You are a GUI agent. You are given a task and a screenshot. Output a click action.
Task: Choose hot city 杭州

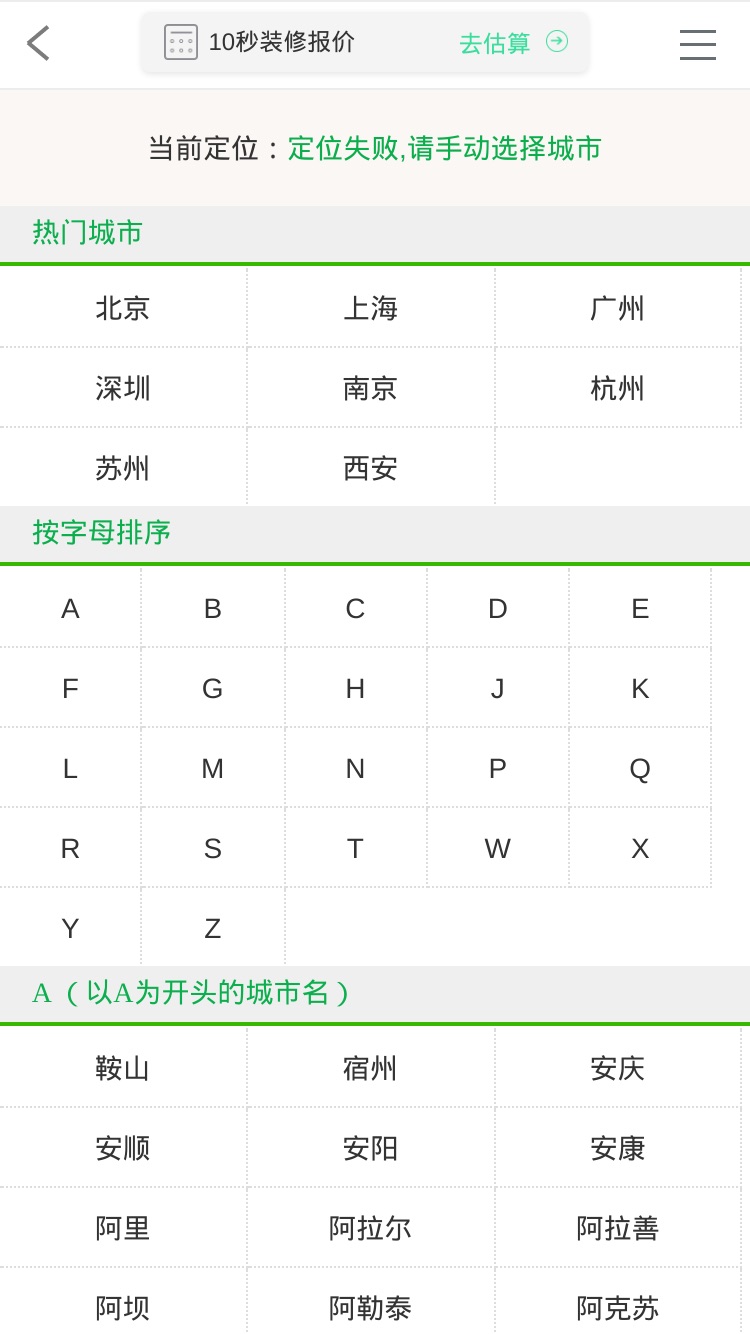click(x=618, y=388)
